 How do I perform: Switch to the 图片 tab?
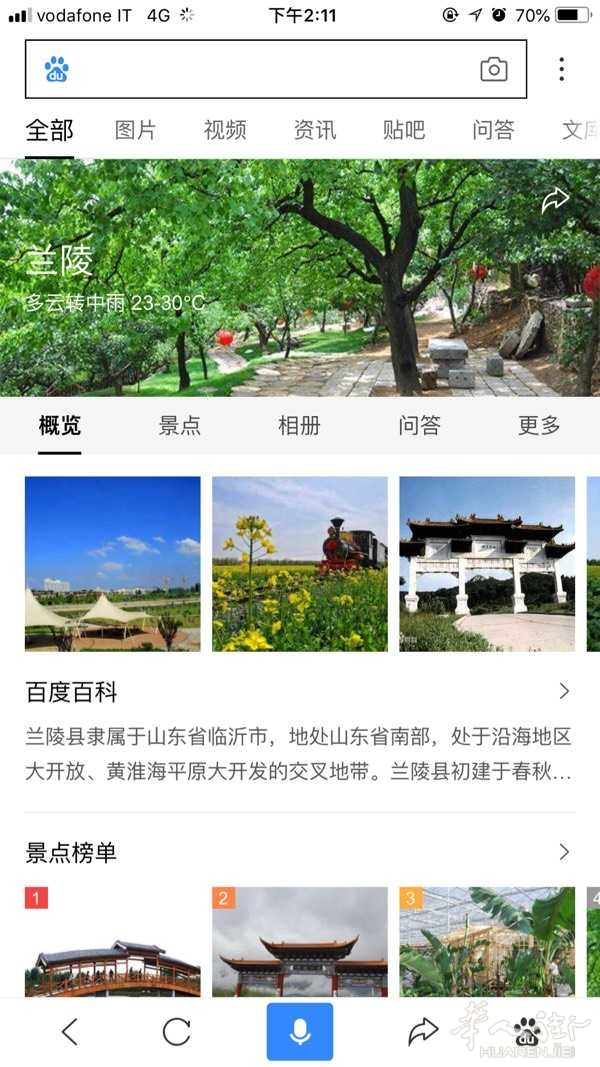135,130
